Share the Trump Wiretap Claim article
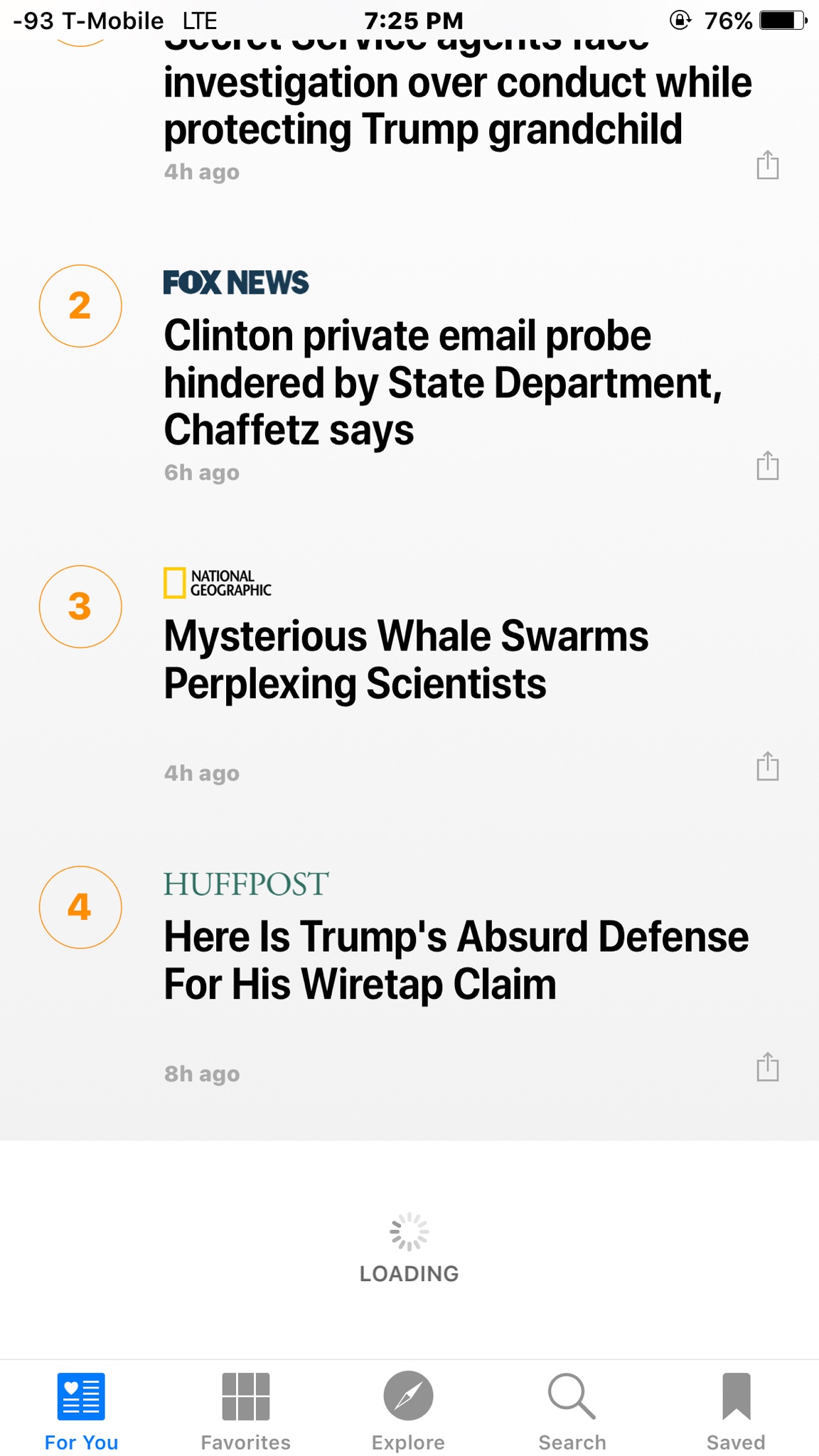The width and height of the screenshot is (819, 1456). pos(767,1068)
